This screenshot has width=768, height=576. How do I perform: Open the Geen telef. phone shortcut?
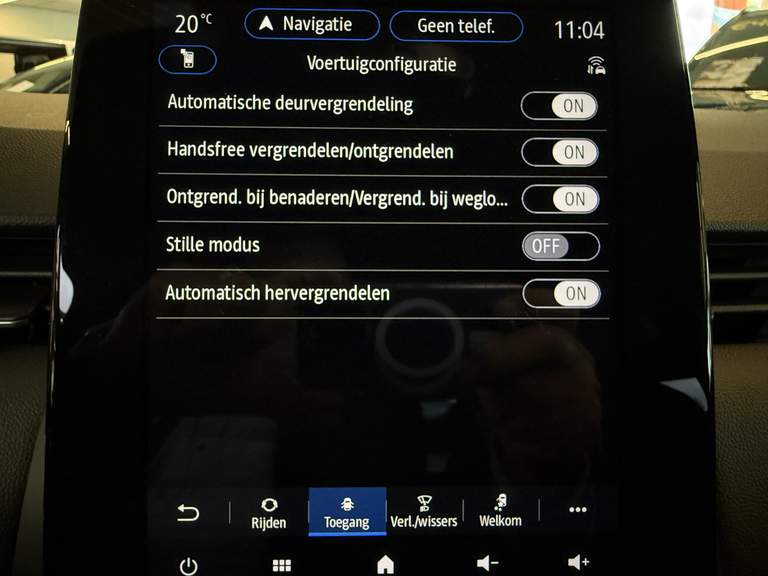point(456,26)
